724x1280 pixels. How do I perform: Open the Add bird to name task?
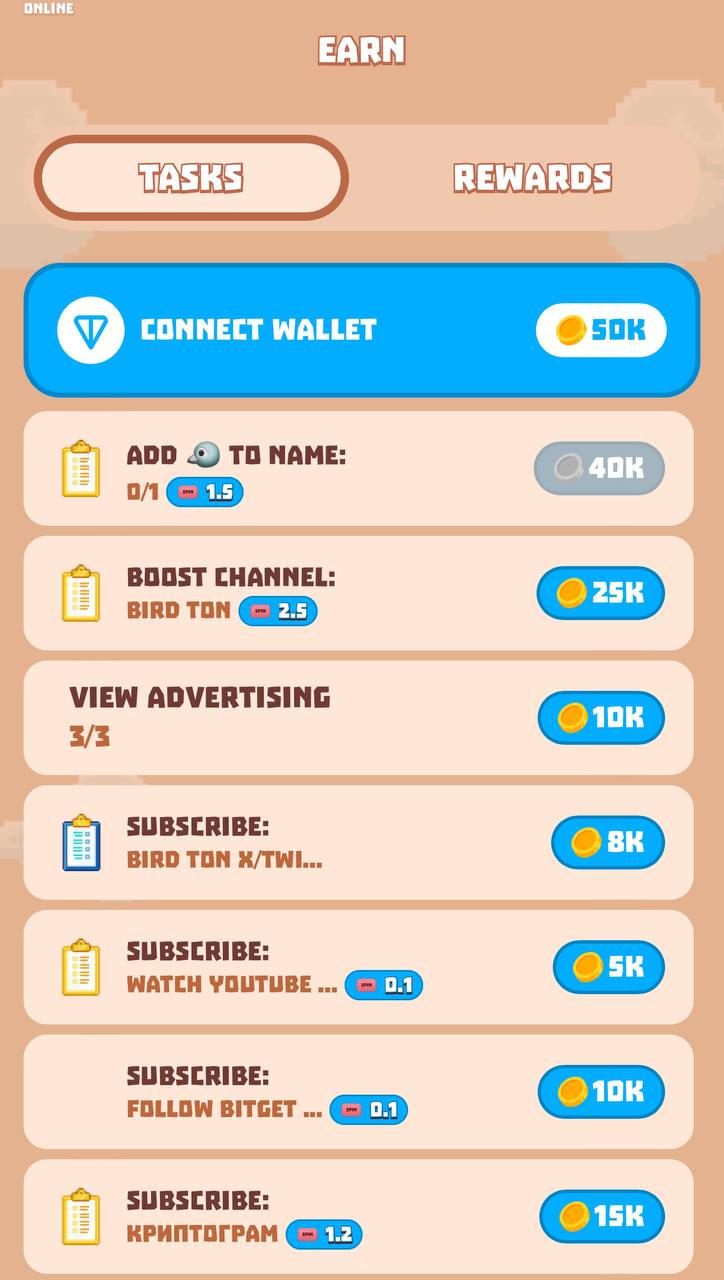click(x=300, y=469)
